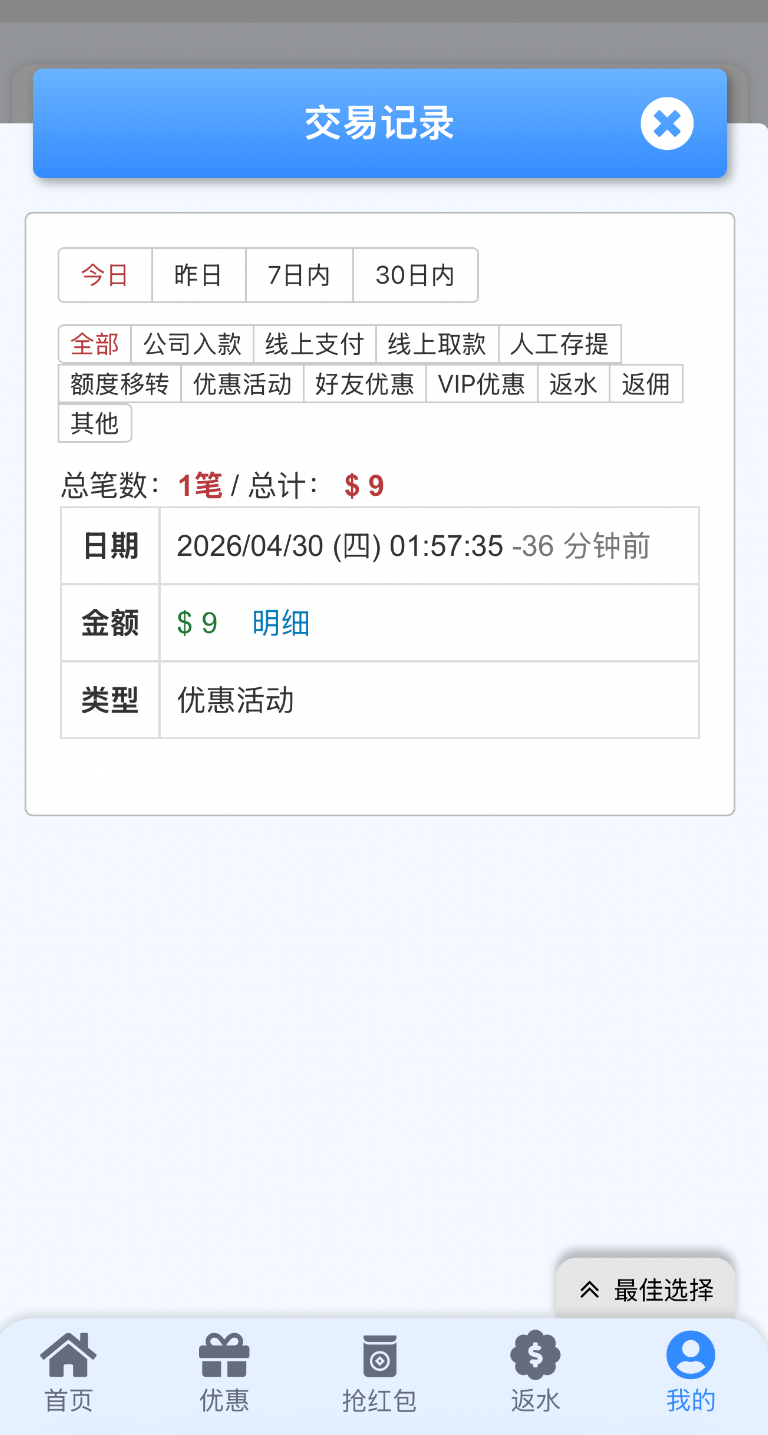768x1435 pixels.
Task: Open the 明细 link for the $9 record
Action: click(280, 623)
